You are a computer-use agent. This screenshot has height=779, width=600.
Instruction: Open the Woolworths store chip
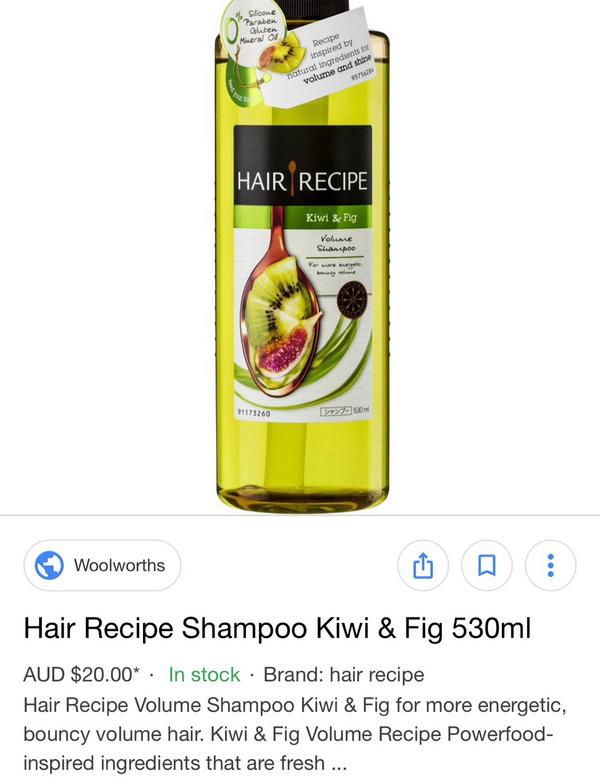coord(102,566)
